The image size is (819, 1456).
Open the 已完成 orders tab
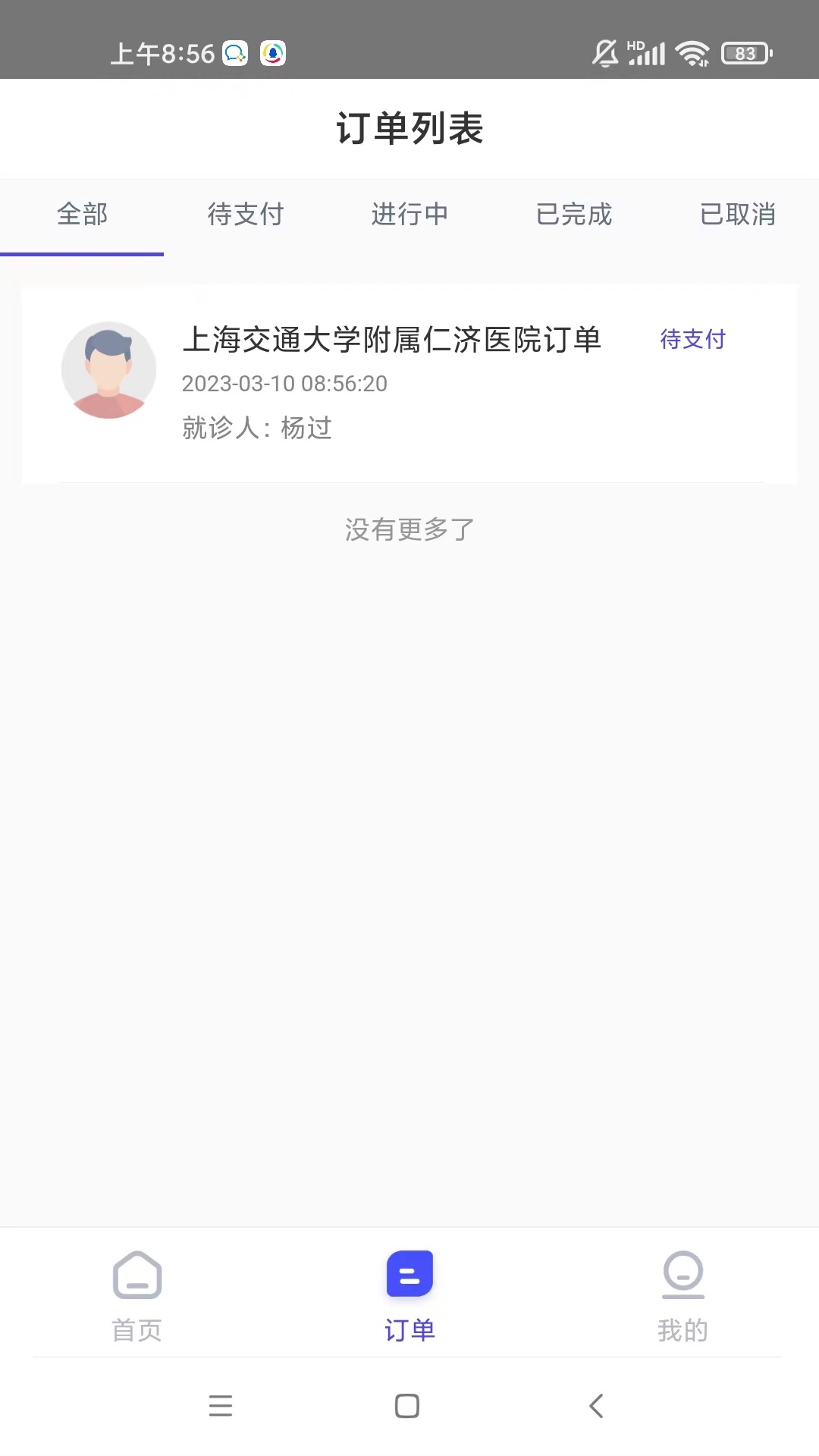pyautogui.click(x=573, y=215)
